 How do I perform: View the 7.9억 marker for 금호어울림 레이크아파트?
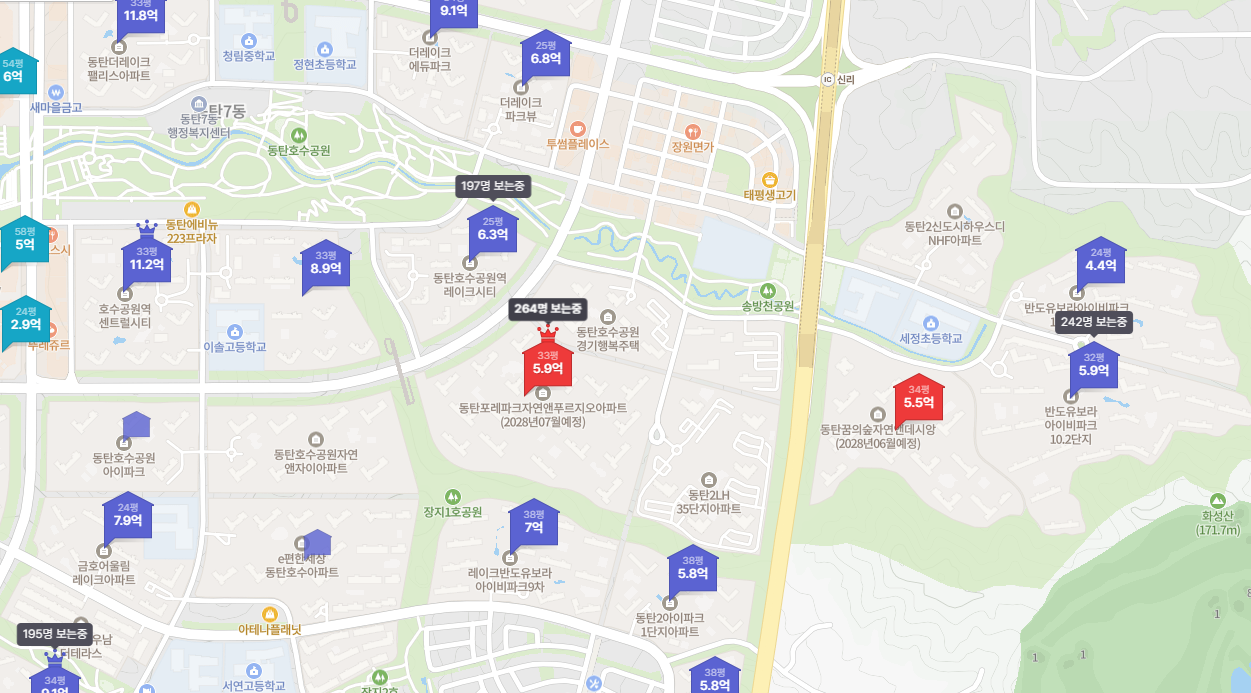(128, 515)
